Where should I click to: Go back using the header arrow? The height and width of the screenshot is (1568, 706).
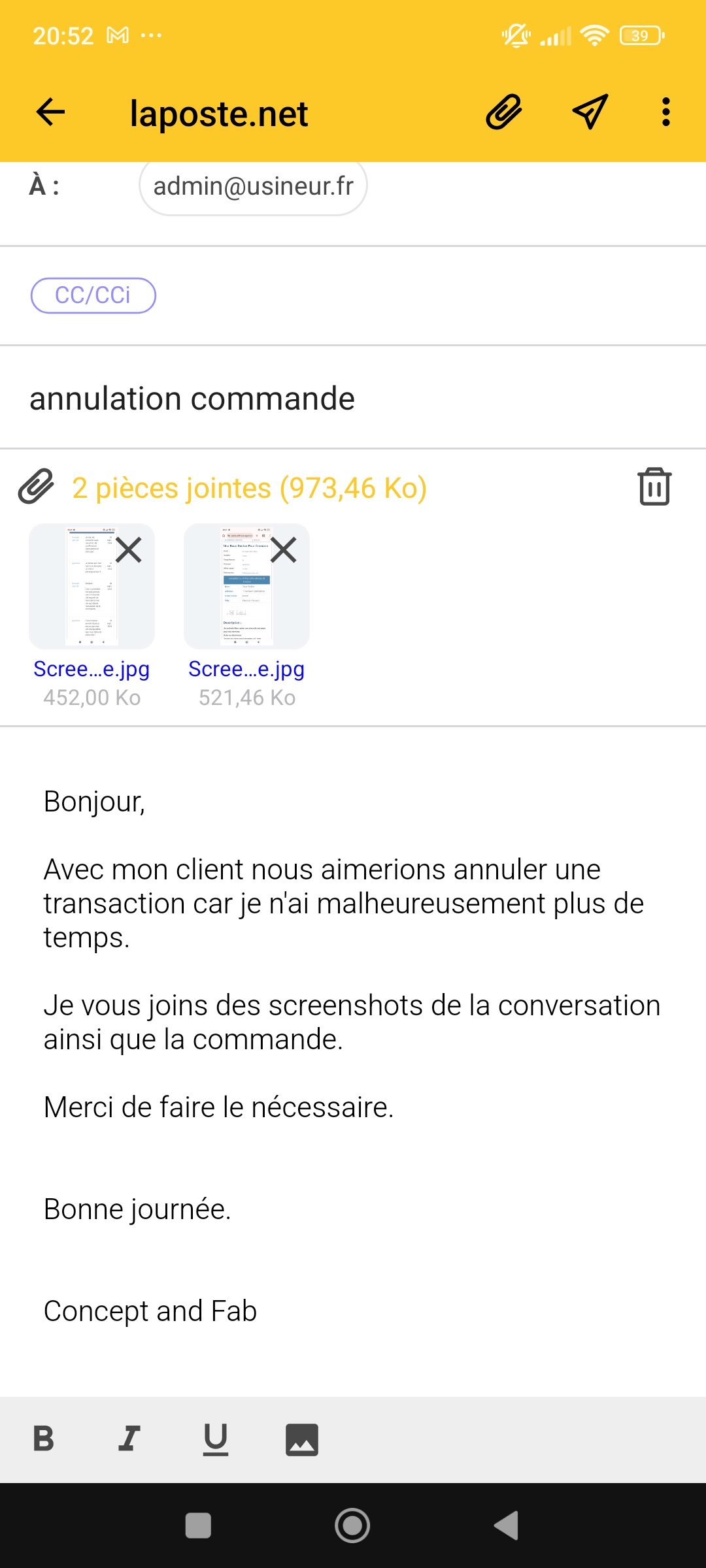click(x=50, y=112)
